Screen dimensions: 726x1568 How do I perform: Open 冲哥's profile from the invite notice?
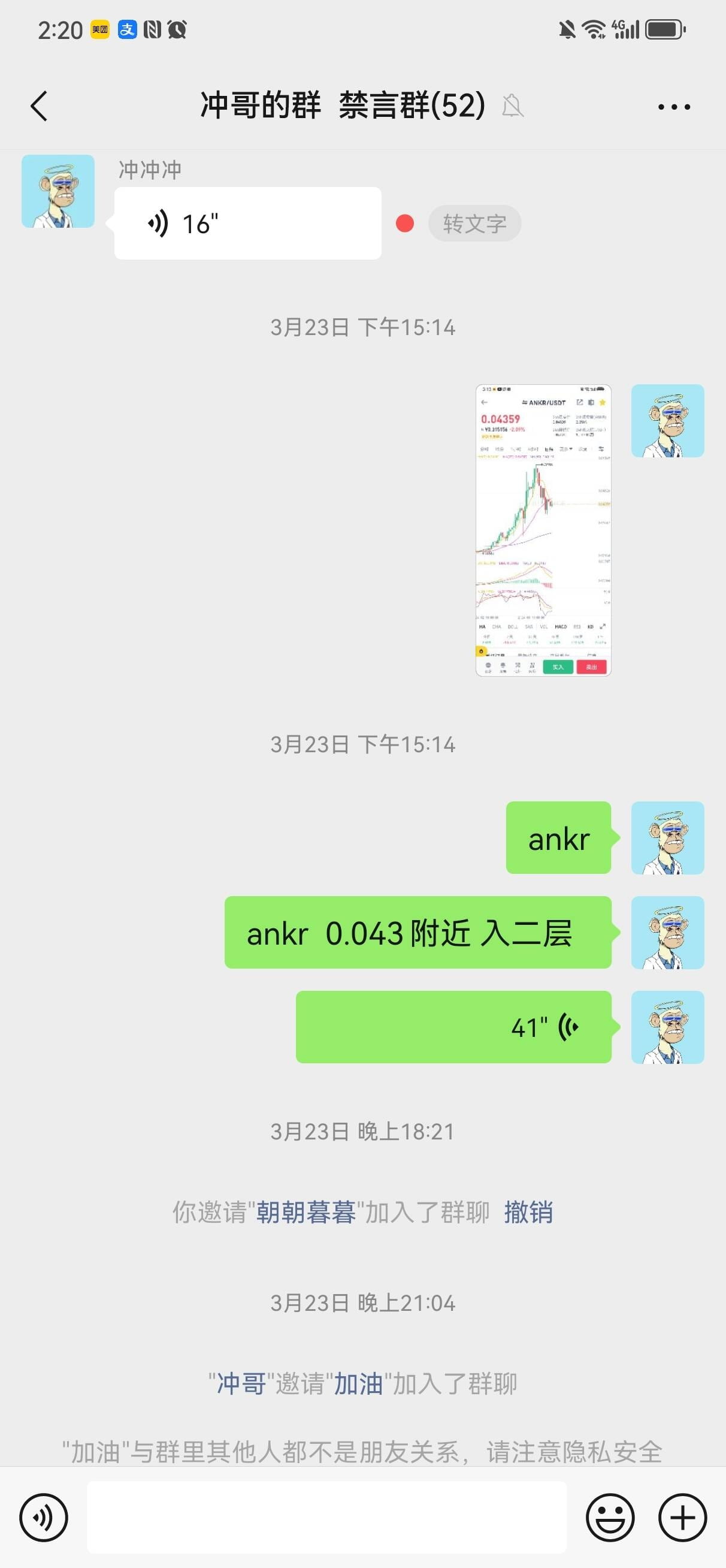click(241, 1383)
